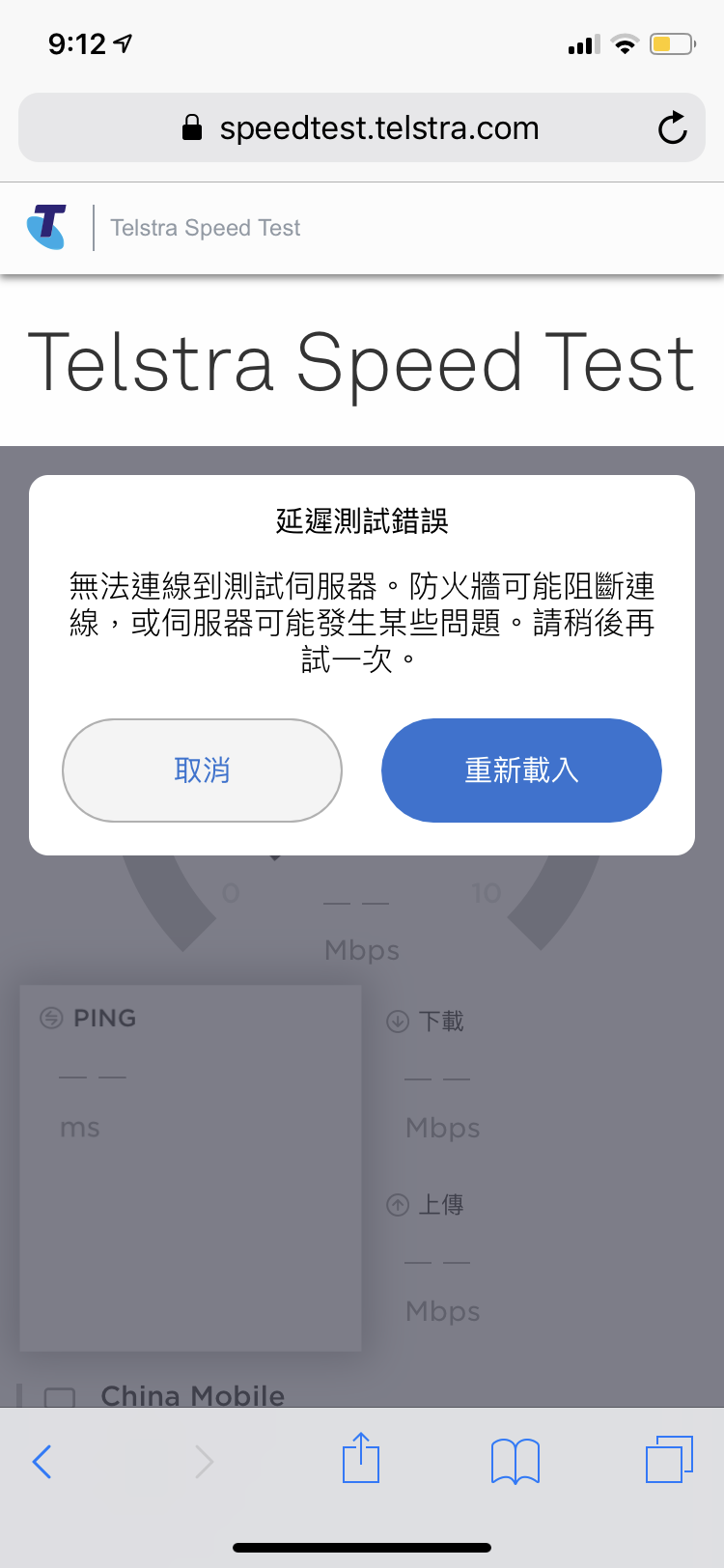The height and width of the screenshot is (1568, 724).
Task: Open the Safari share sheet
Action: 361,1459
